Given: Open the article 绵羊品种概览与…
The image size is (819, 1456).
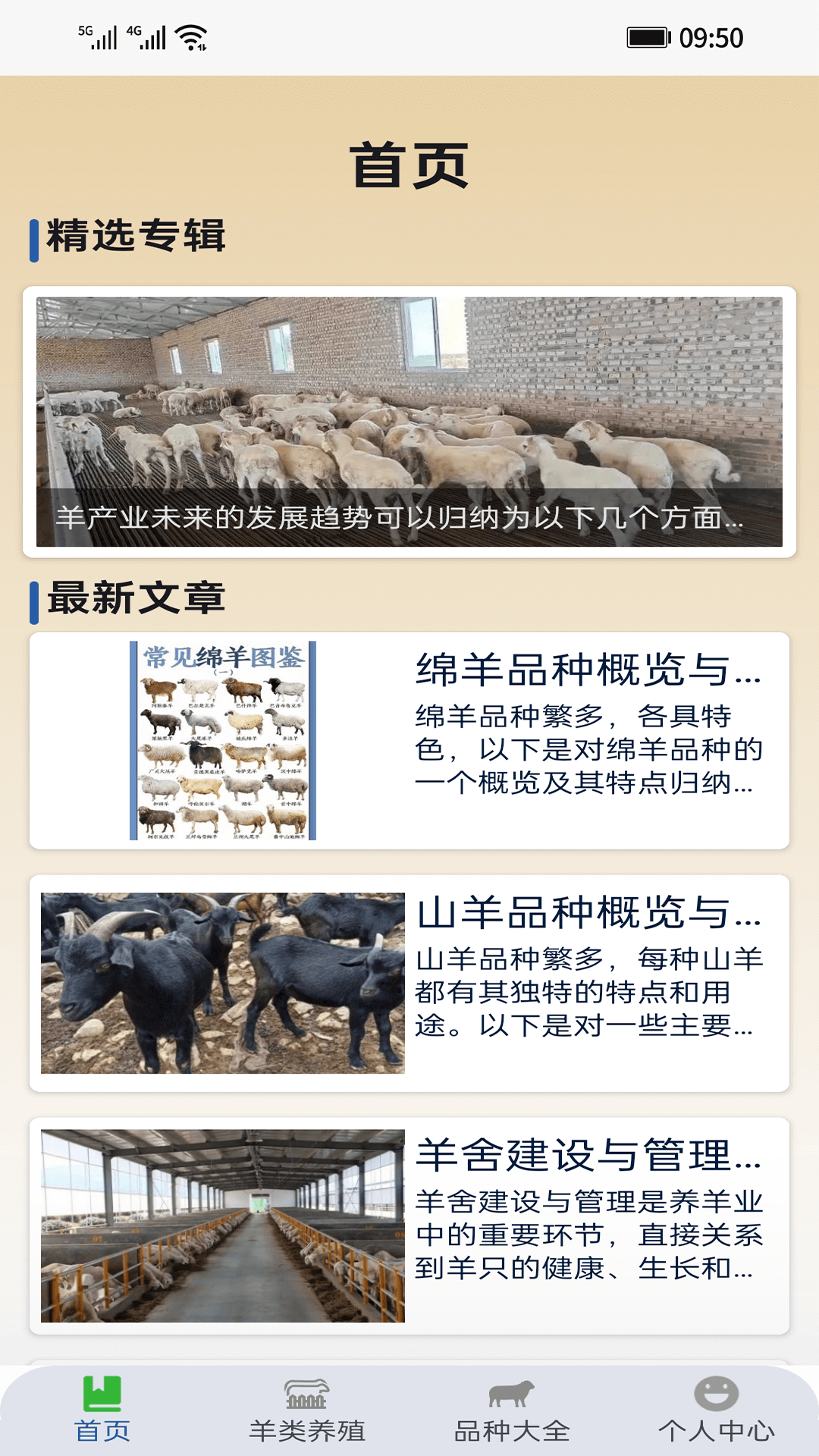Looking at the screenshot, I should (409, 740).
